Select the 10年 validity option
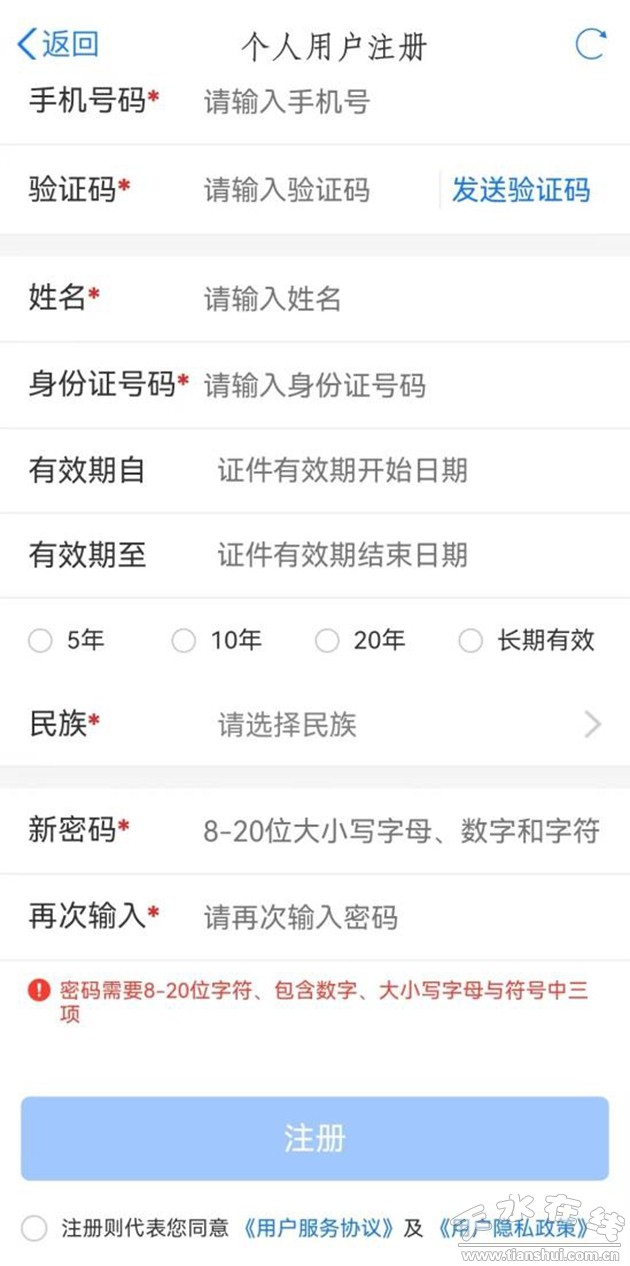 coord(184,641)
